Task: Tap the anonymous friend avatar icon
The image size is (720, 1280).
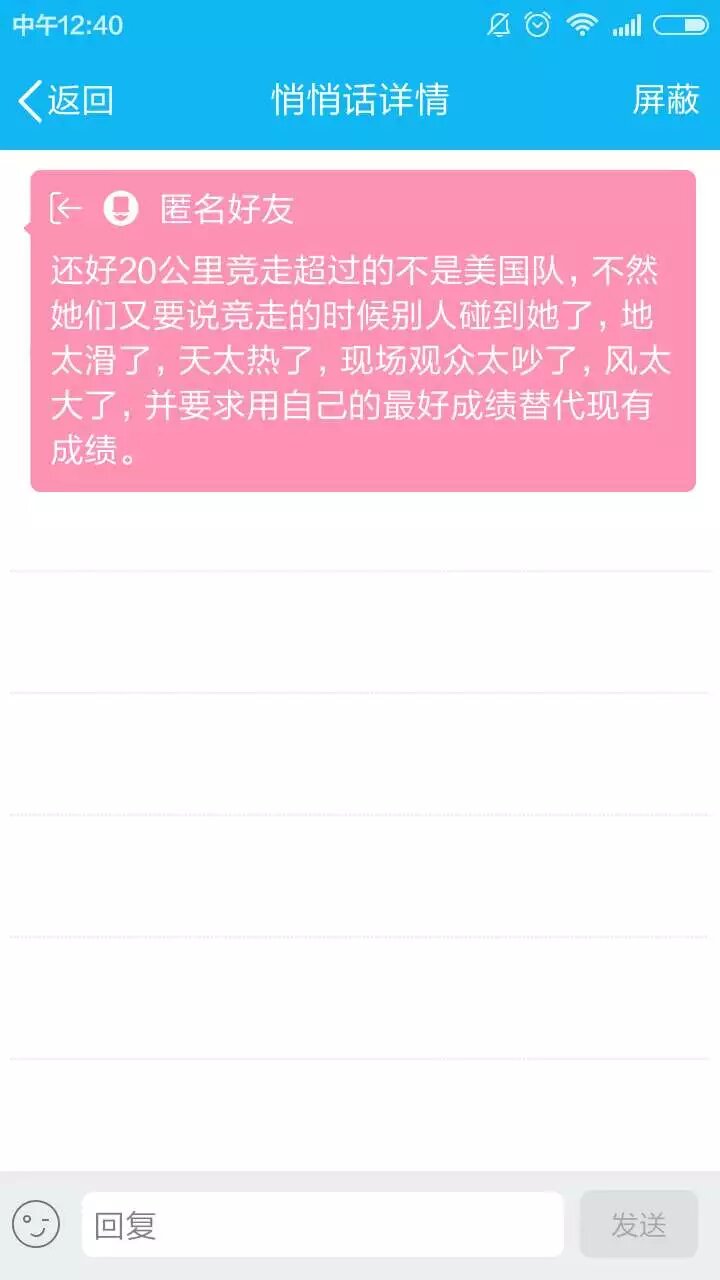Action: 121,209
